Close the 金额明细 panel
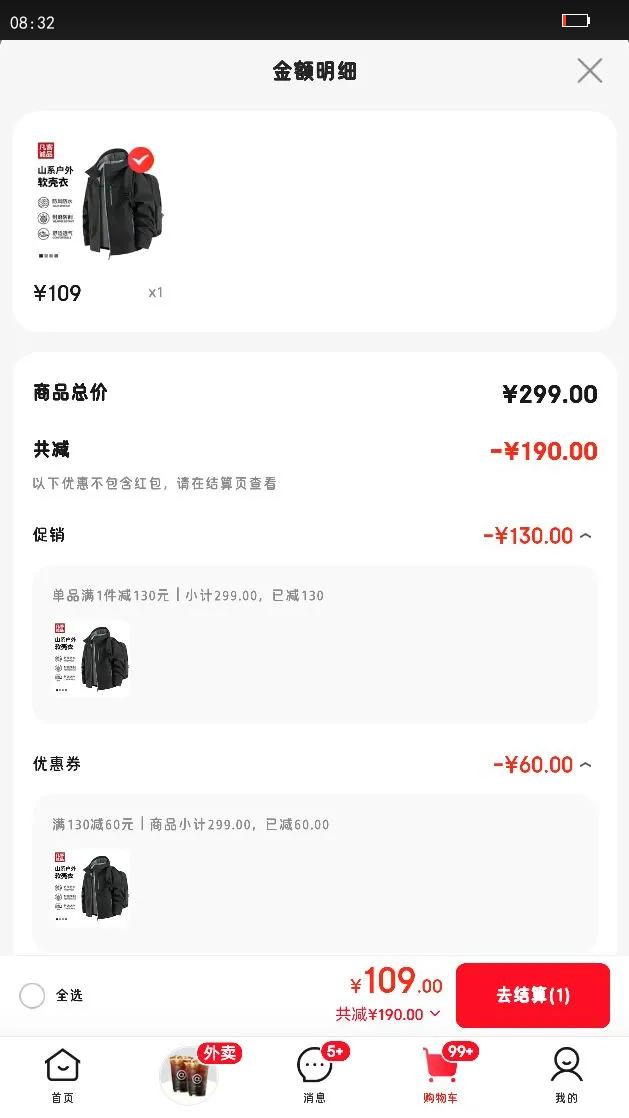This screenshot has width=629, height=1118. coord(590,71)
